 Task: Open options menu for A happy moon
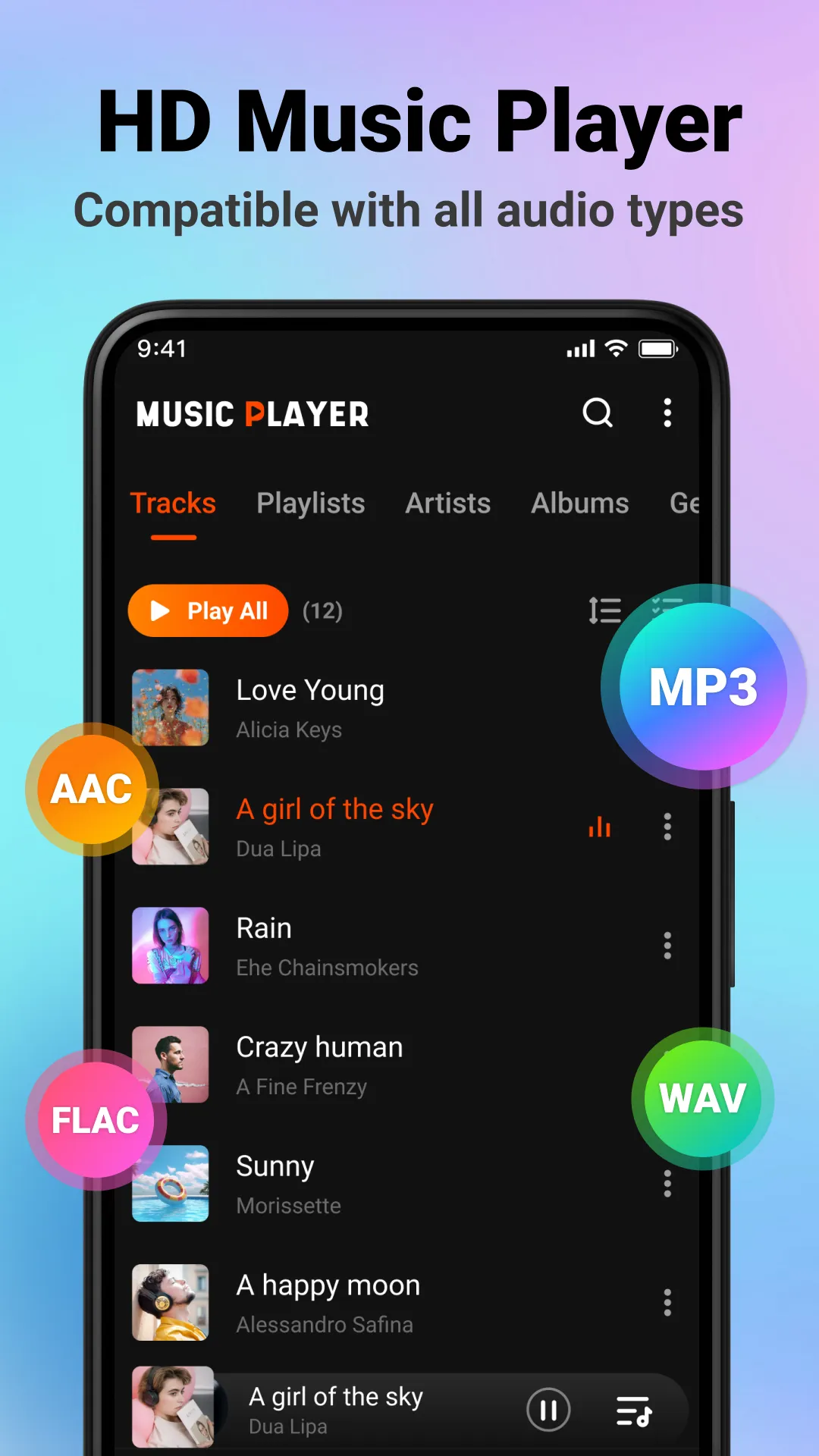click(x=667, y=1302)
